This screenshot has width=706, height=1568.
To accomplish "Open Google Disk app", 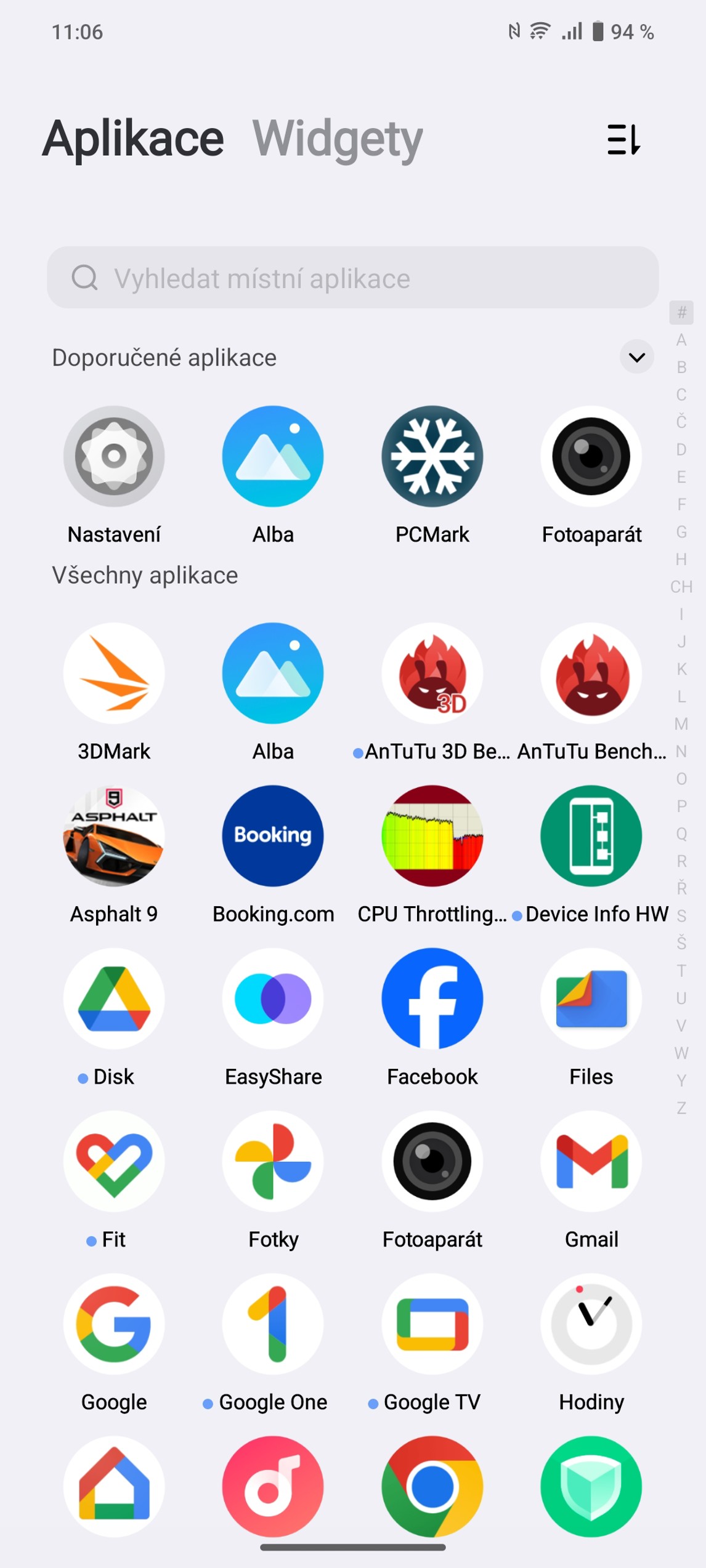I will tap(114, 998).
